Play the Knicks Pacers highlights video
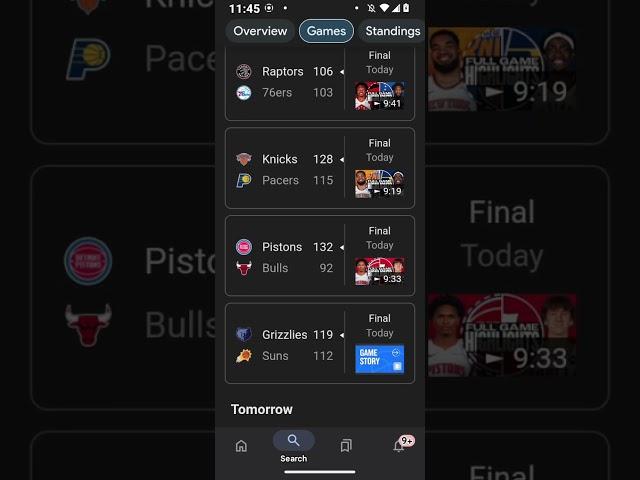Screen dimensions: 640x480 [380, 184]
